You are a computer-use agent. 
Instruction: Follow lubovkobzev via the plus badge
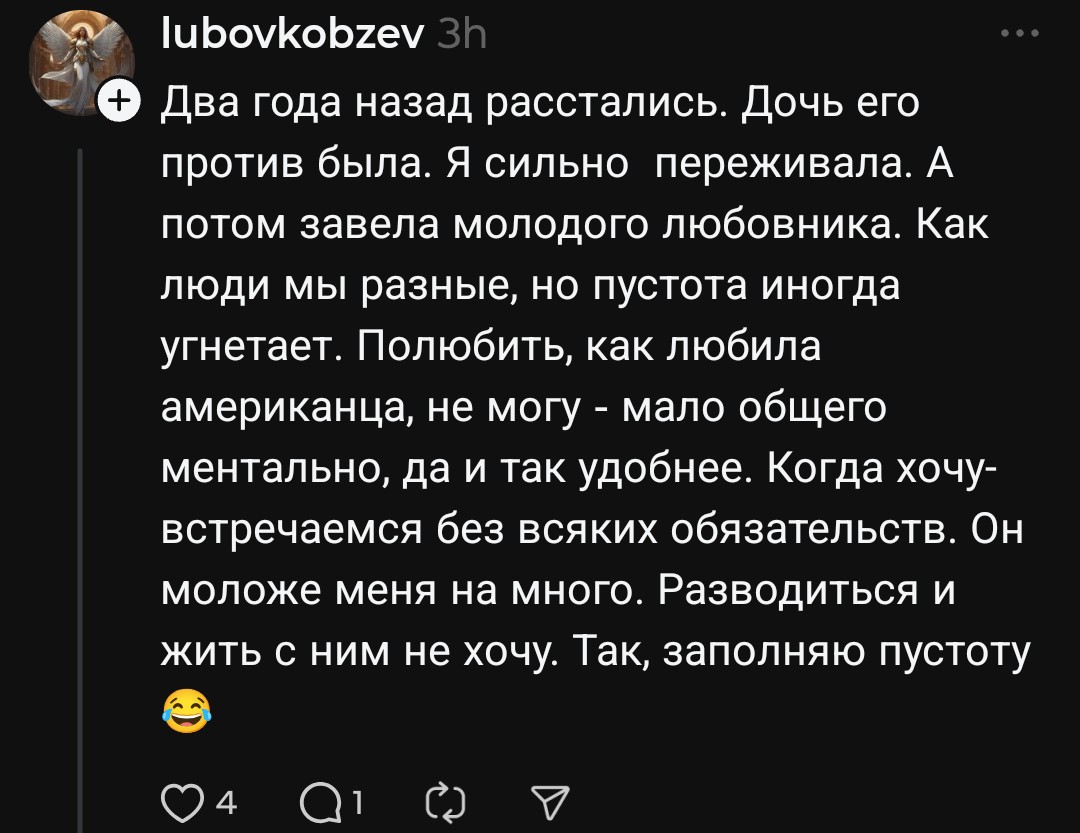118,101
